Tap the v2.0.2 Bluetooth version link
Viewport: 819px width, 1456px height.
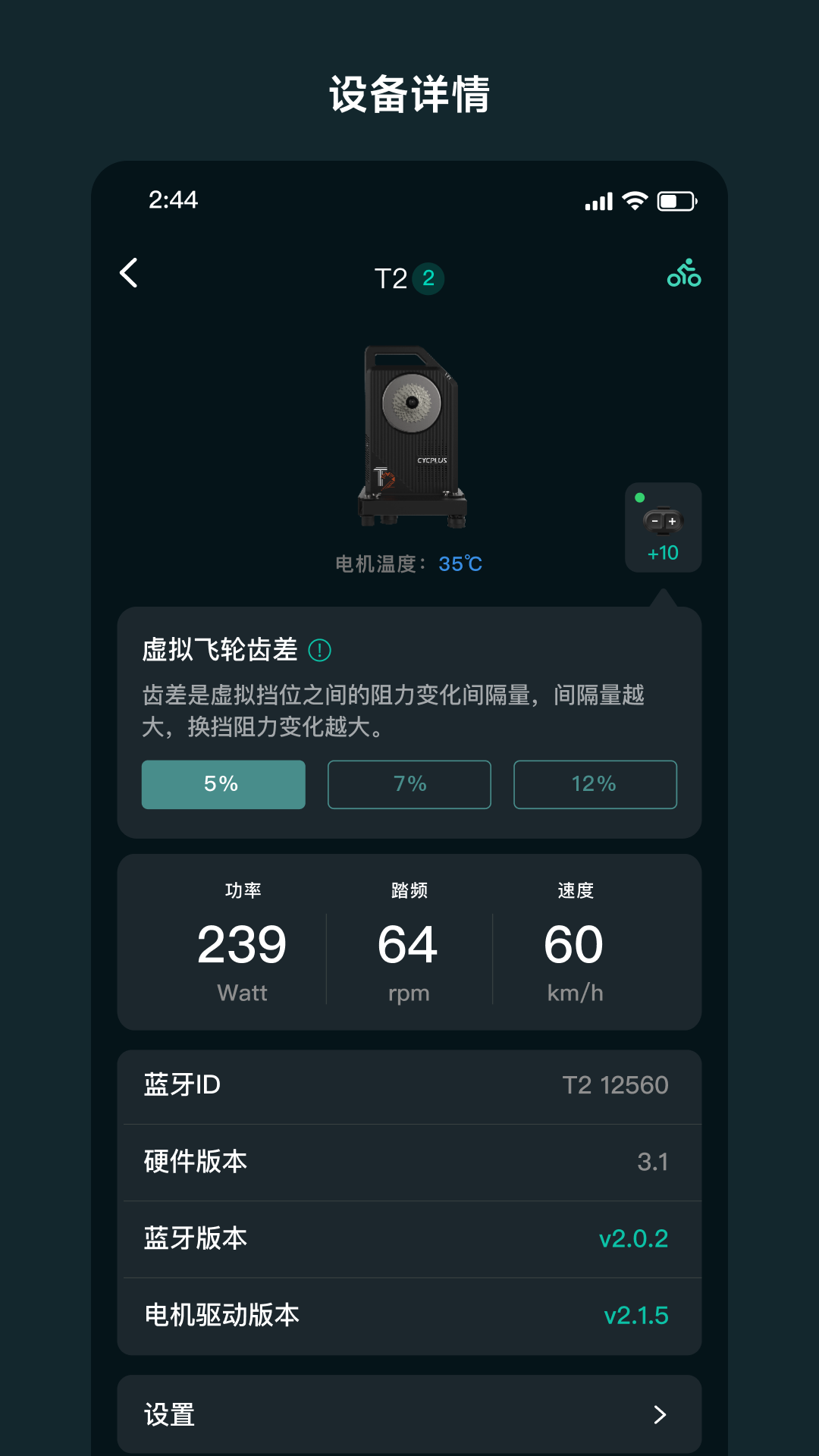(x=634, y=1239)
